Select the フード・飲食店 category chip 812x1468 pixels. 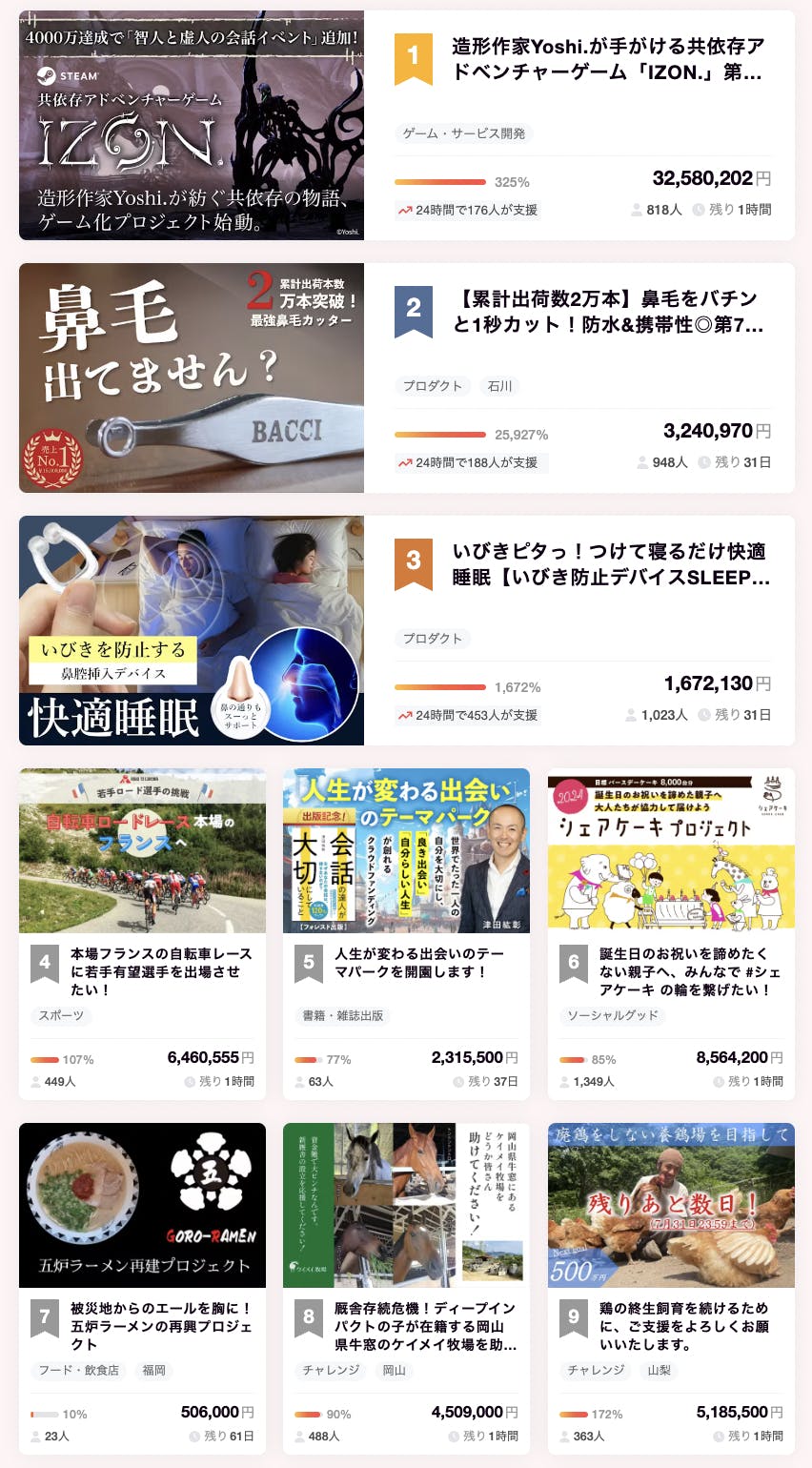tap(79, 1371)
